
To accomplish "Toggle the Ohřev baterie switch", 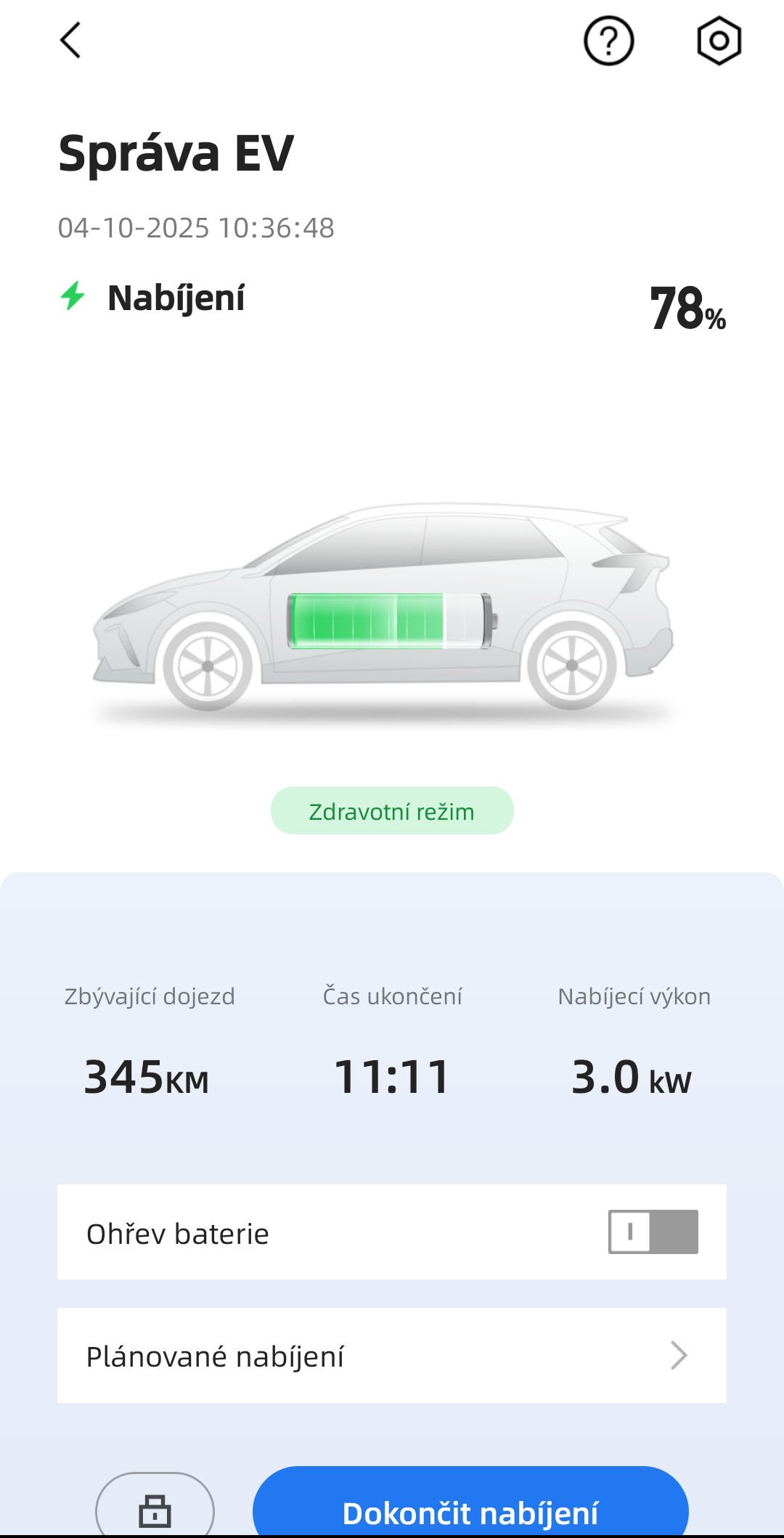I will 653,1232.
